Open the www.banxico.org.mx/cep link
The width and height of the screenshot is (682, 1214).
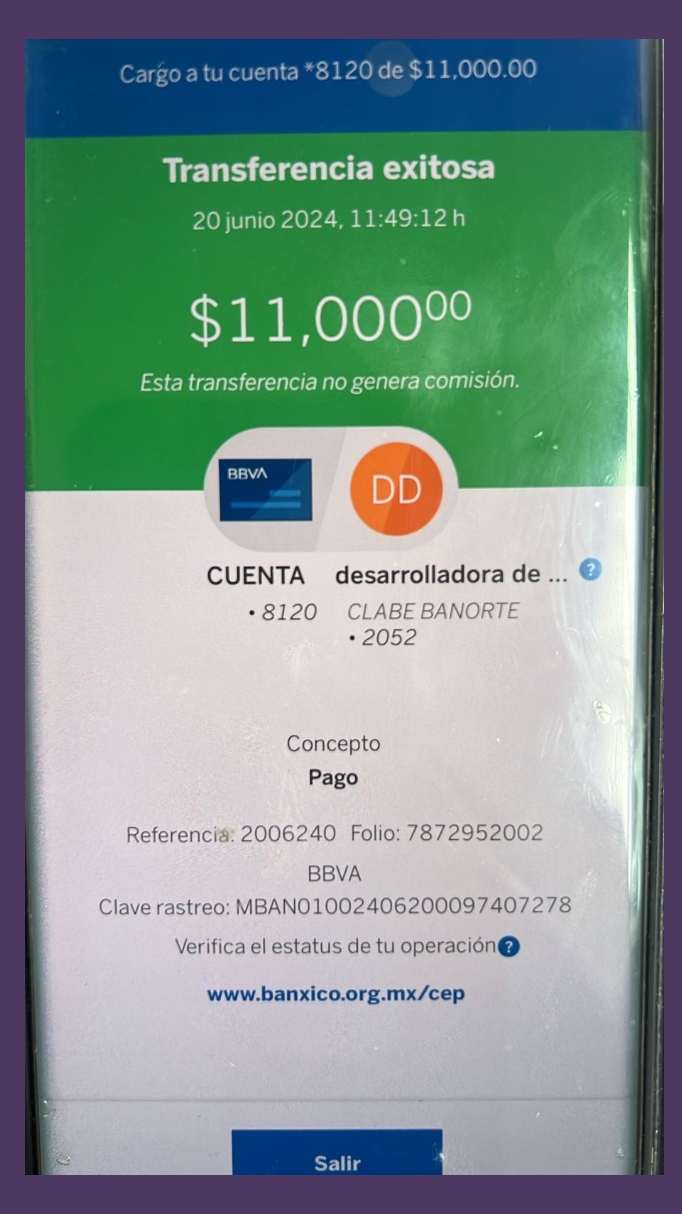(x=336, y=994)
